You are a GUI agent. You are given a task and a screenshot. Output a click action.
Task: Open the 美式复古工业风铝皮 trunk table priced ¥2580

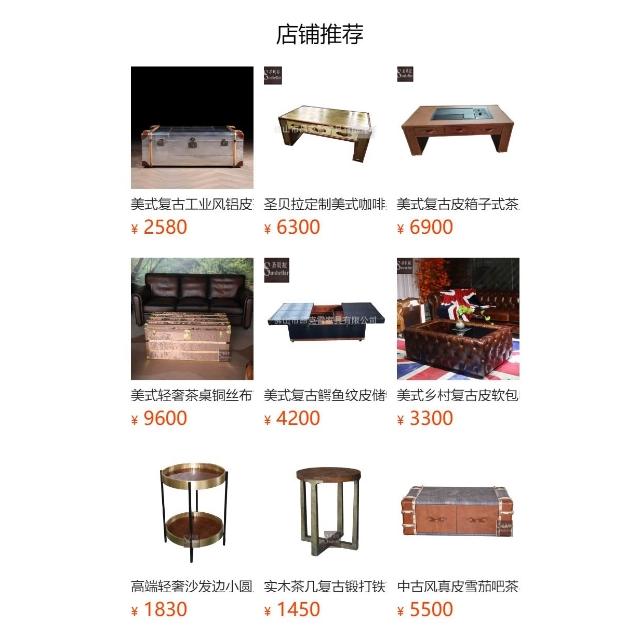(x=192, y=128)
